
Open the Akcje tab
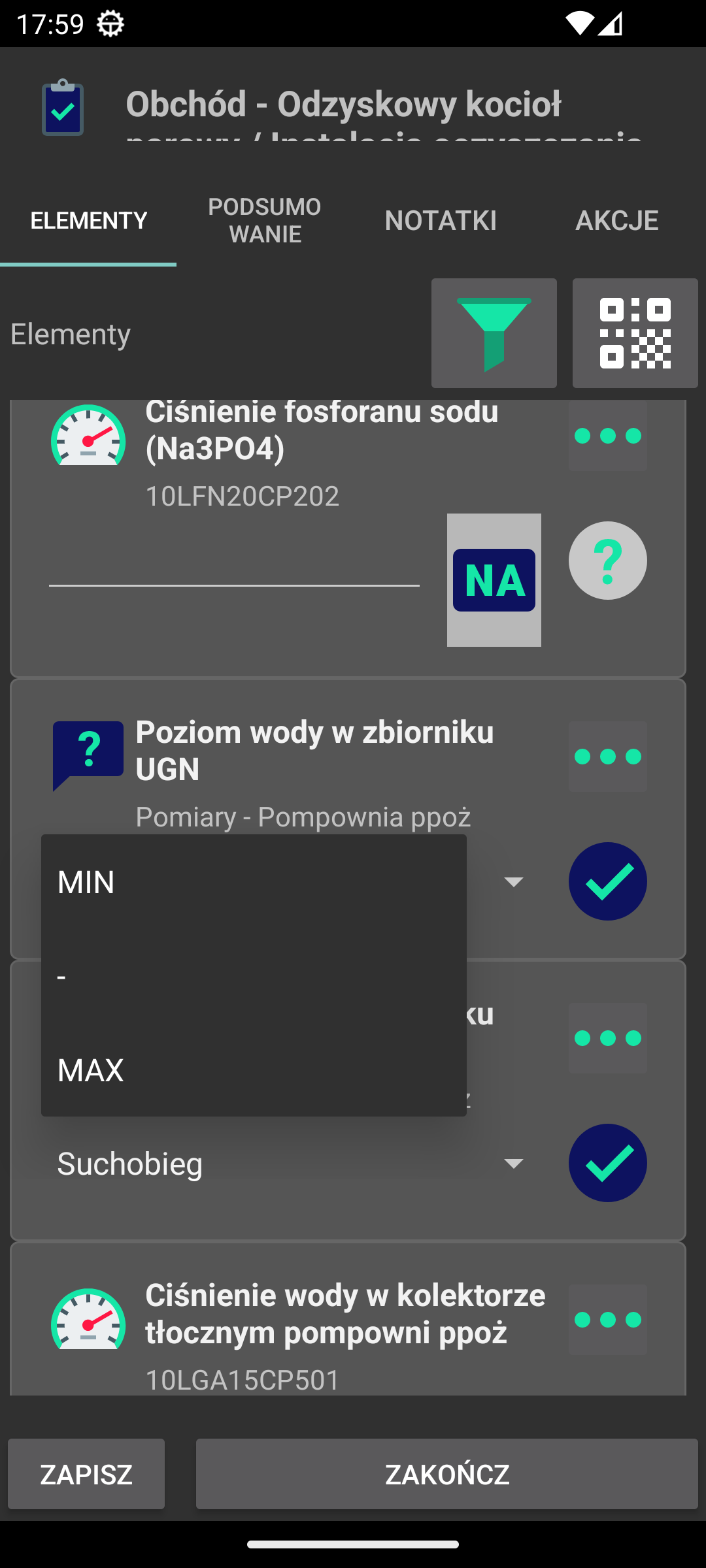(x=616, y=220)
